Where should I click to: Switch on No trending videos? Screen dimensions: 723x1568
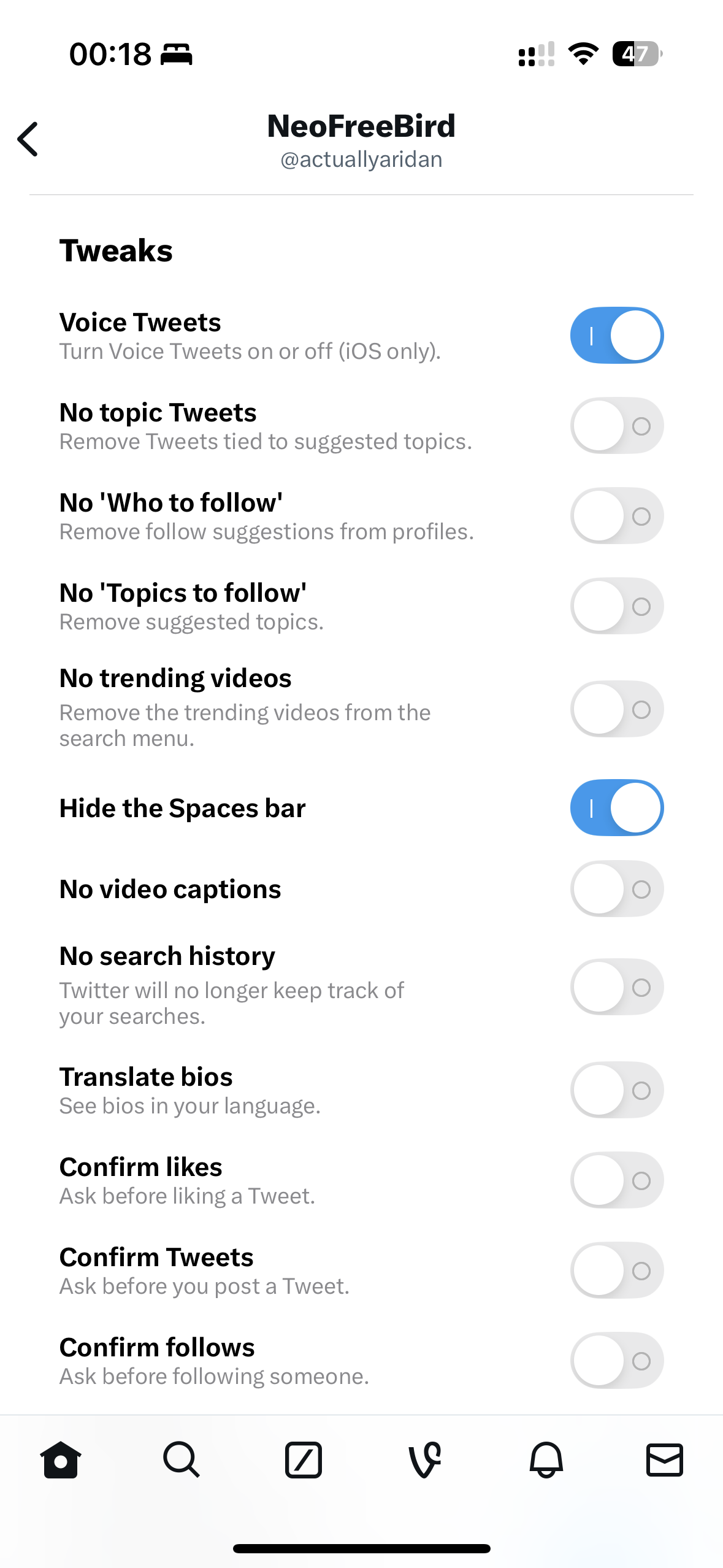[x=616, y=709]
